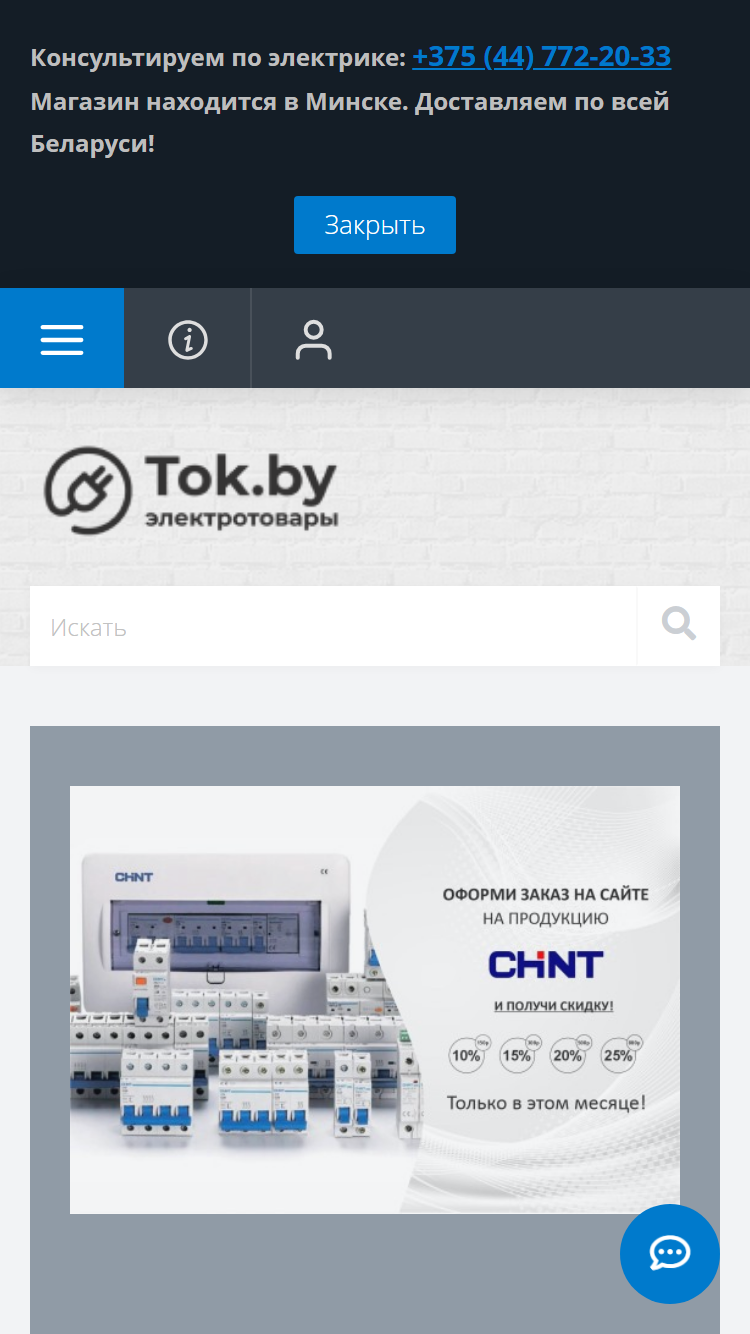Open the CHNT discount promo banner
The width and height of the screenshot is (750, 1334).
pyautogui.click(x=375, y=1000)
